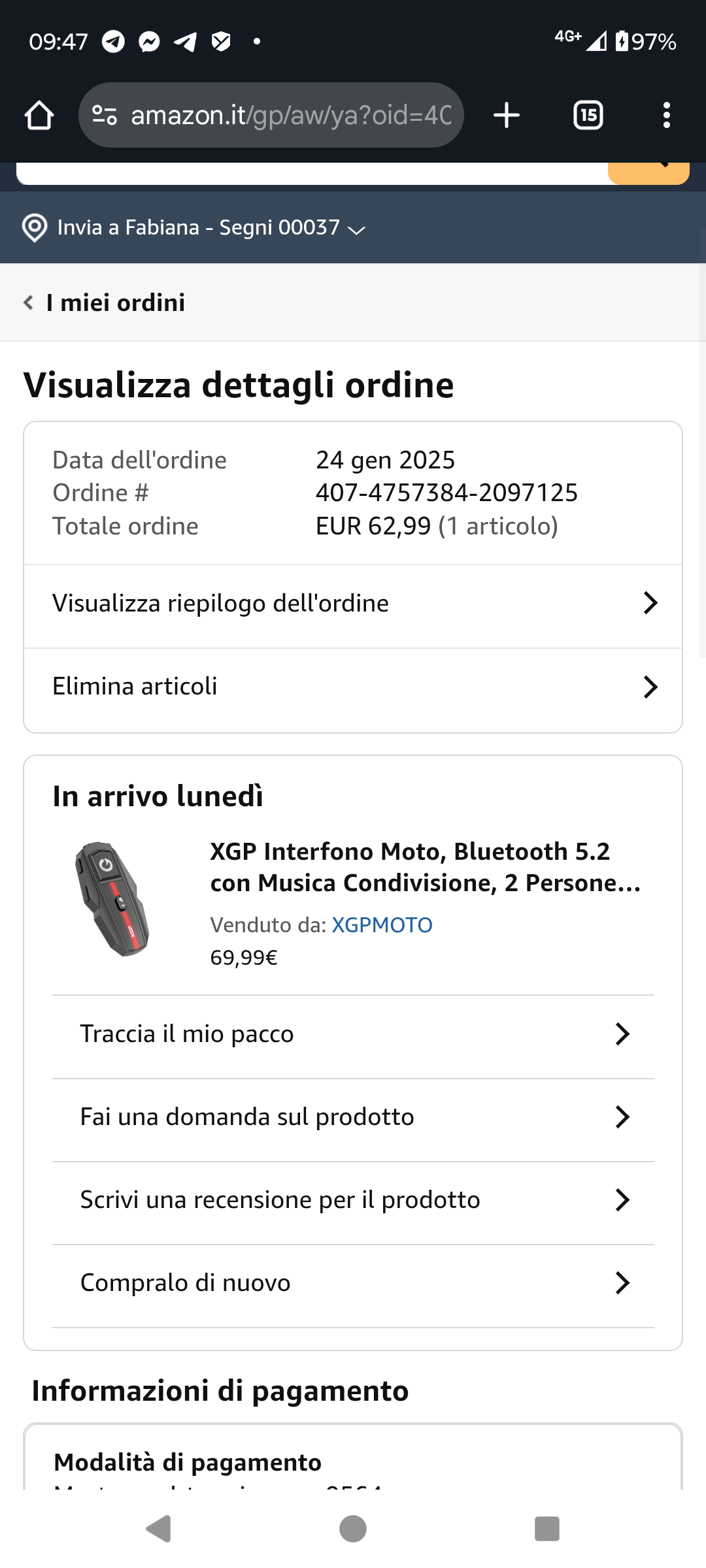706x1568 pixels.
Task: Select Scrivi una recensione per il prodotto
Action: pyautogui.click(x=353, y=1200)
